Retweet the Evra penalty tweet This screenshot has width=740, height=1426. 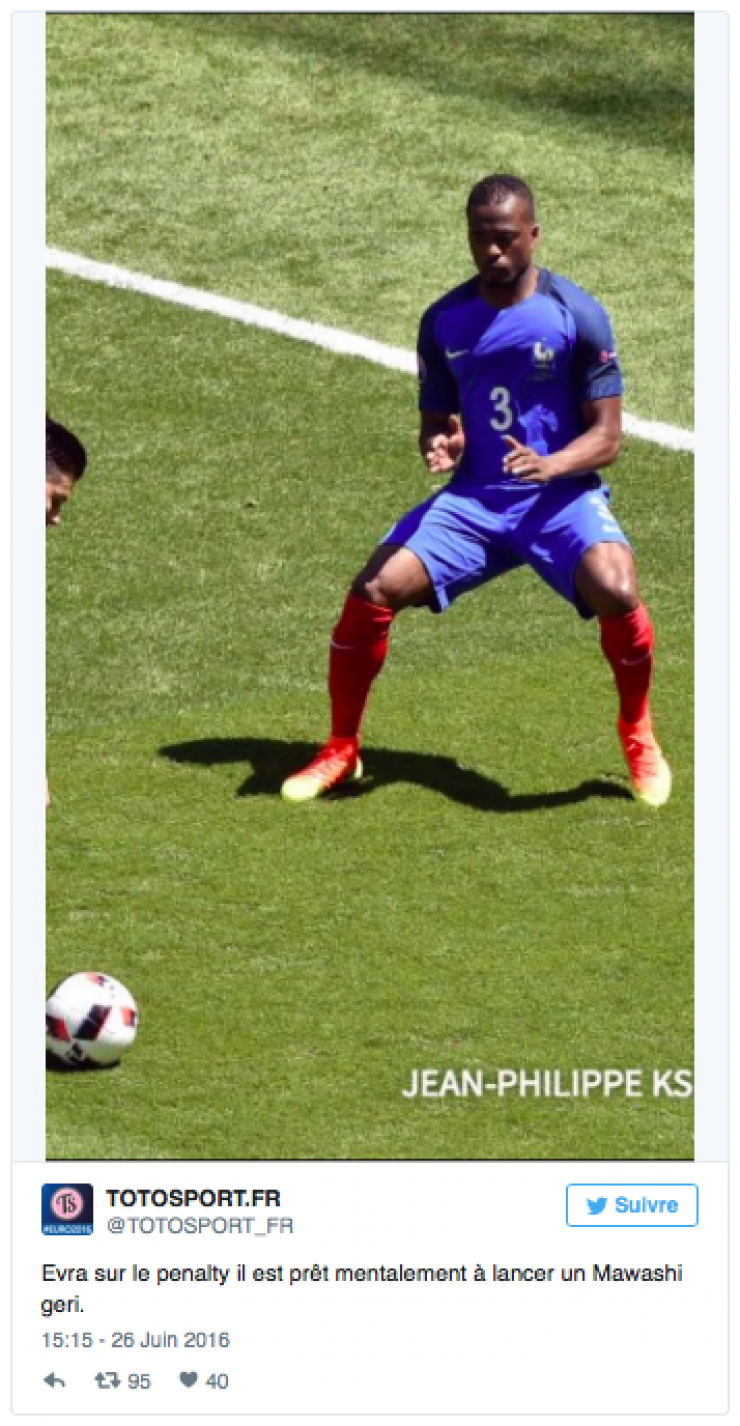[106, 1381]
